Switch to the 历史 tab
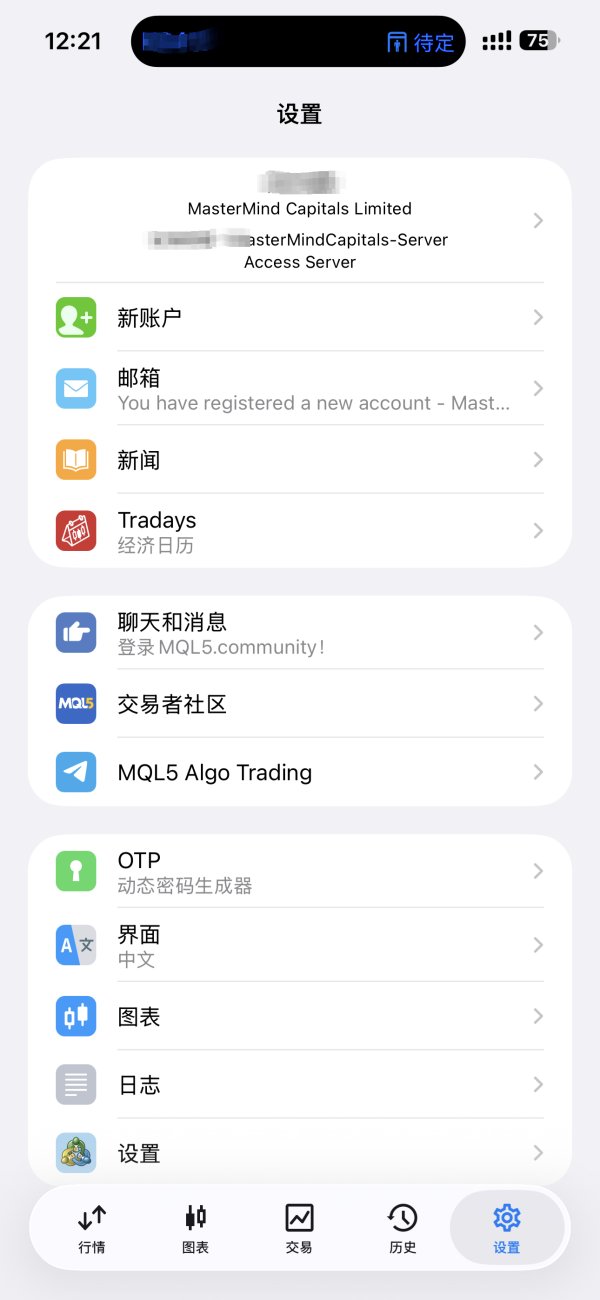This screenshot has width=600, height=1300. (403, 1228)
